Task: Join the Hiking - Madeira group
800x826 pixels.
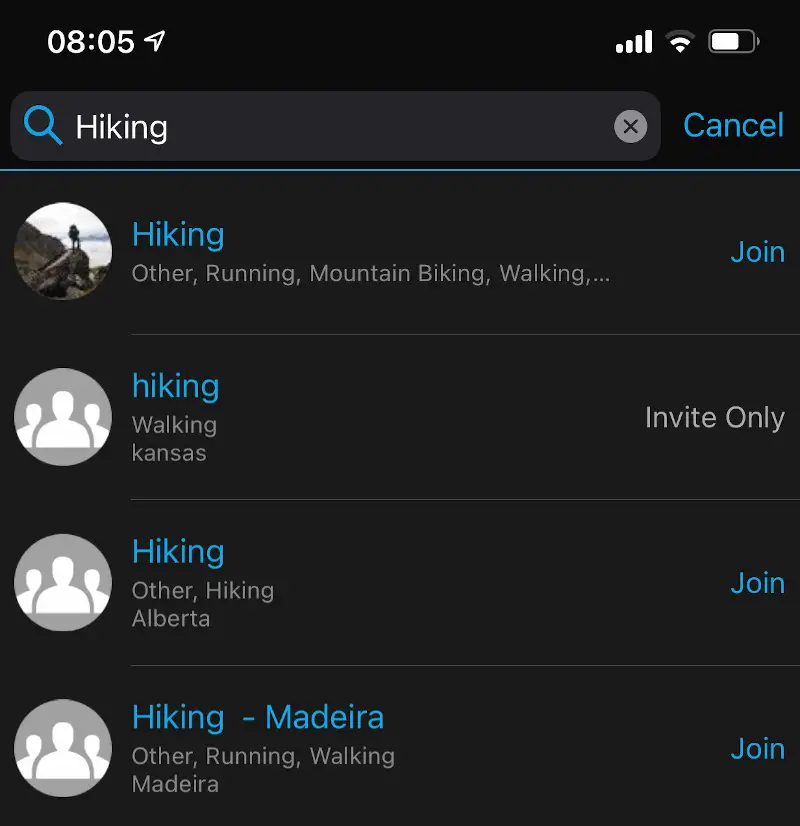Action: tap(757, 749)
